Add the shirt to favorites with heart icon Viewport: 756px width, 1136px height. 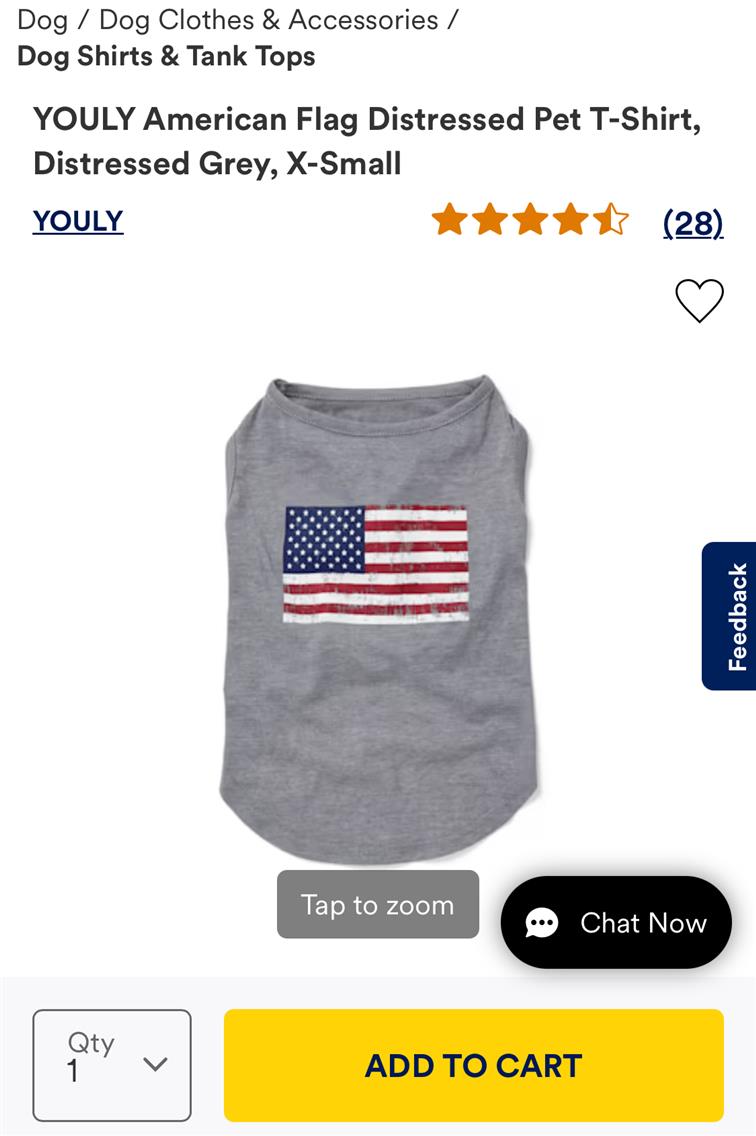click(699, 301)
